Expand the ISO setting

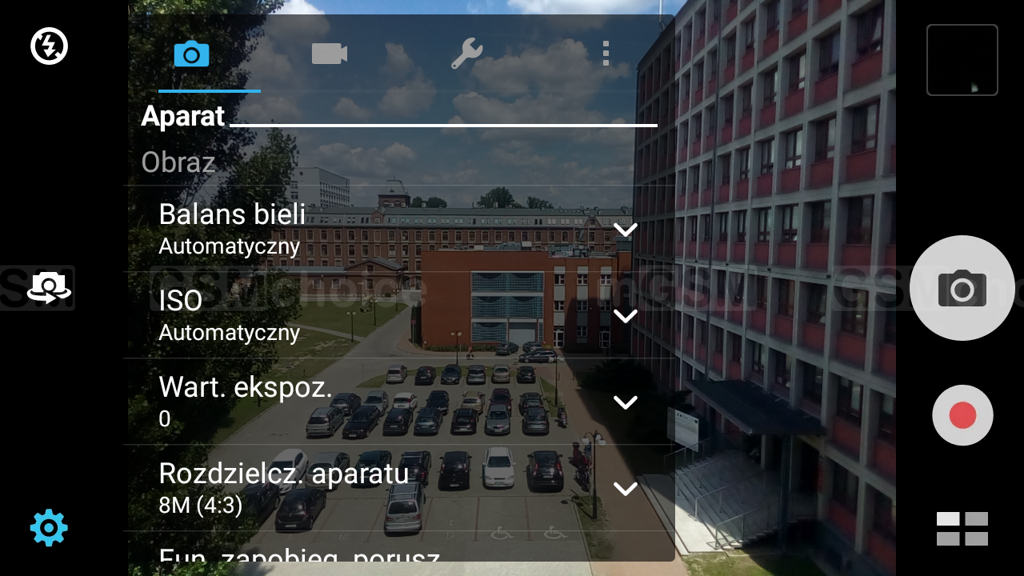tap(625, 316)
